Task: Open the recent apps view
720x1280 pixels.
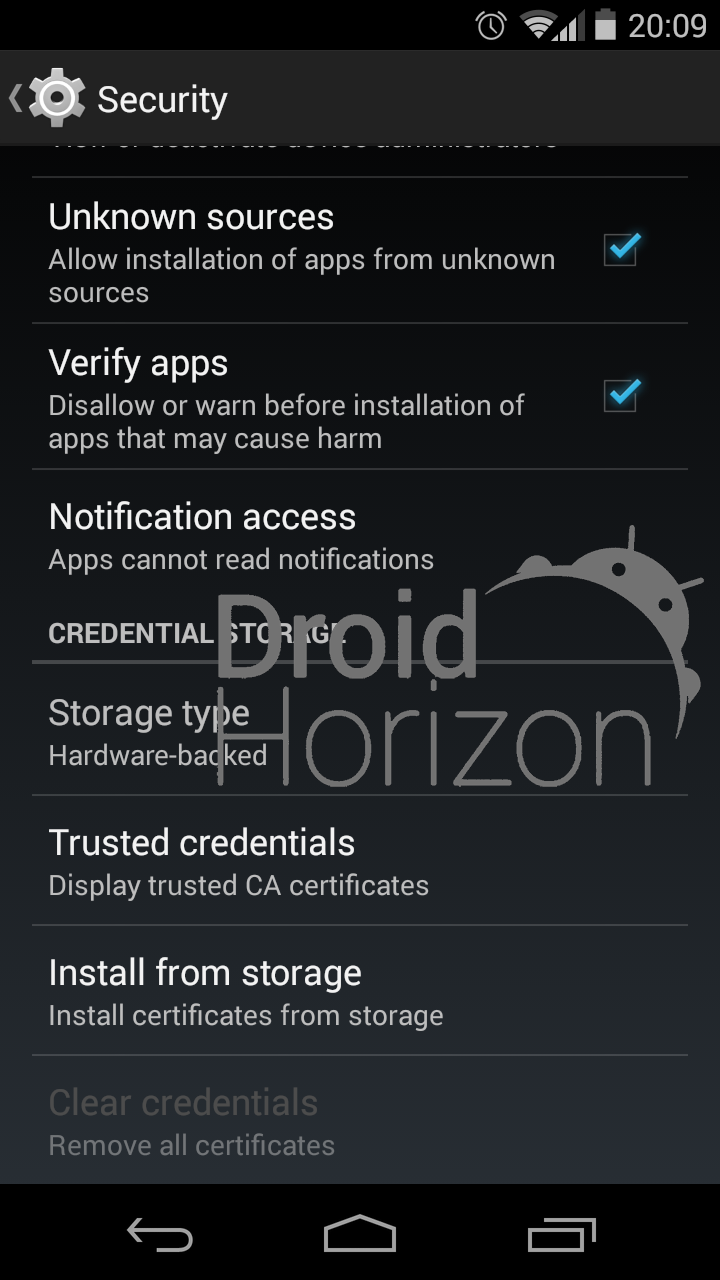Action: 561,1234
